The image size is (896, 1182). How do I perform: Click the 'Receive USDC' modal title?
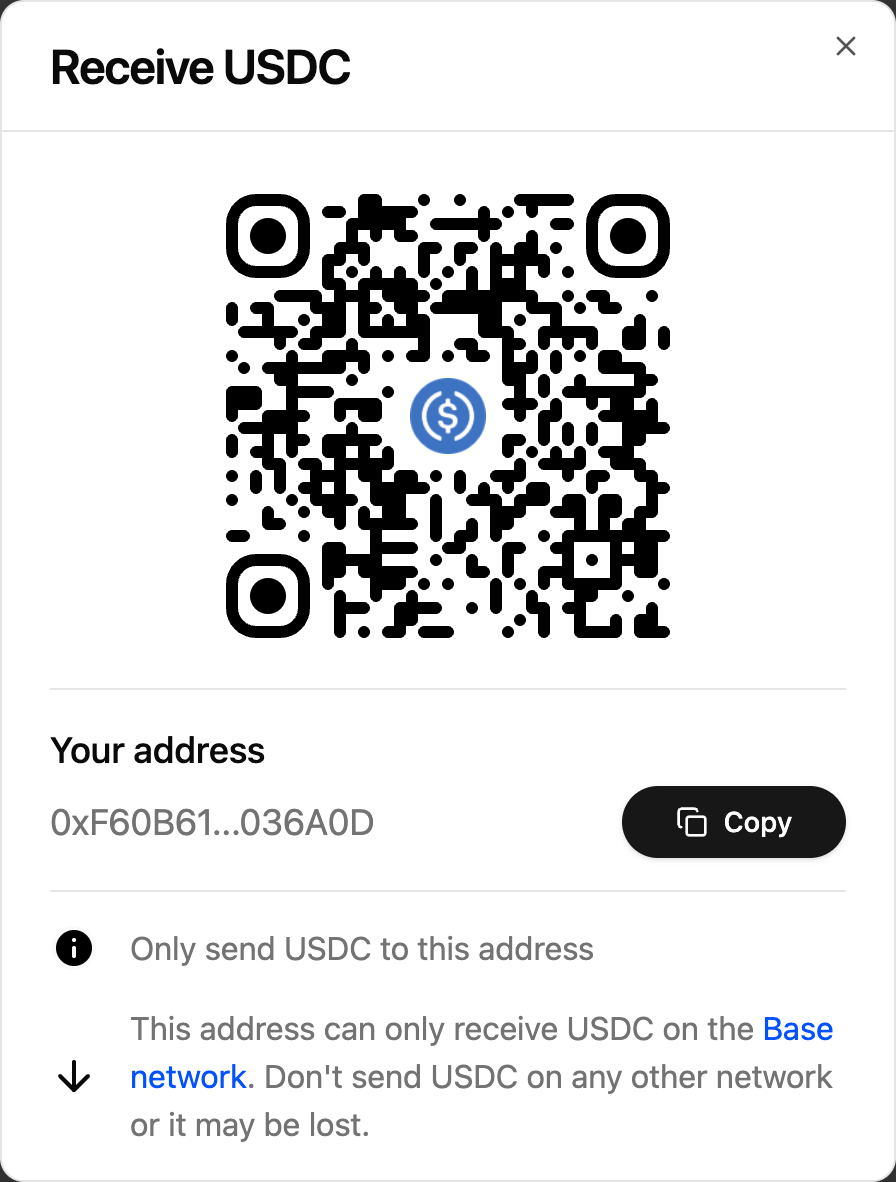(x=201, y=66)
